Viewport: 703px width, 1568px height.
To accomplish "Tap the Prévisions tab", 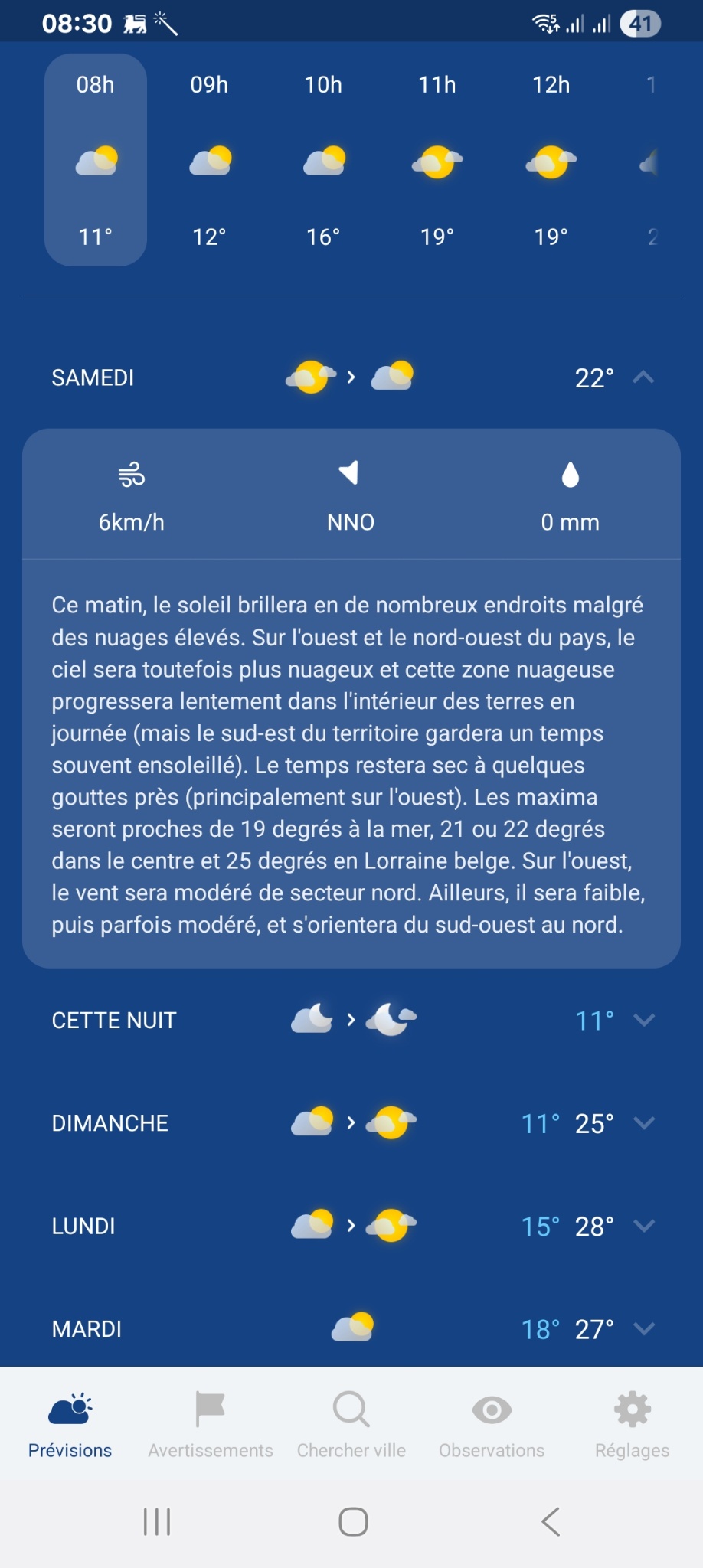I will point(70,1425).
